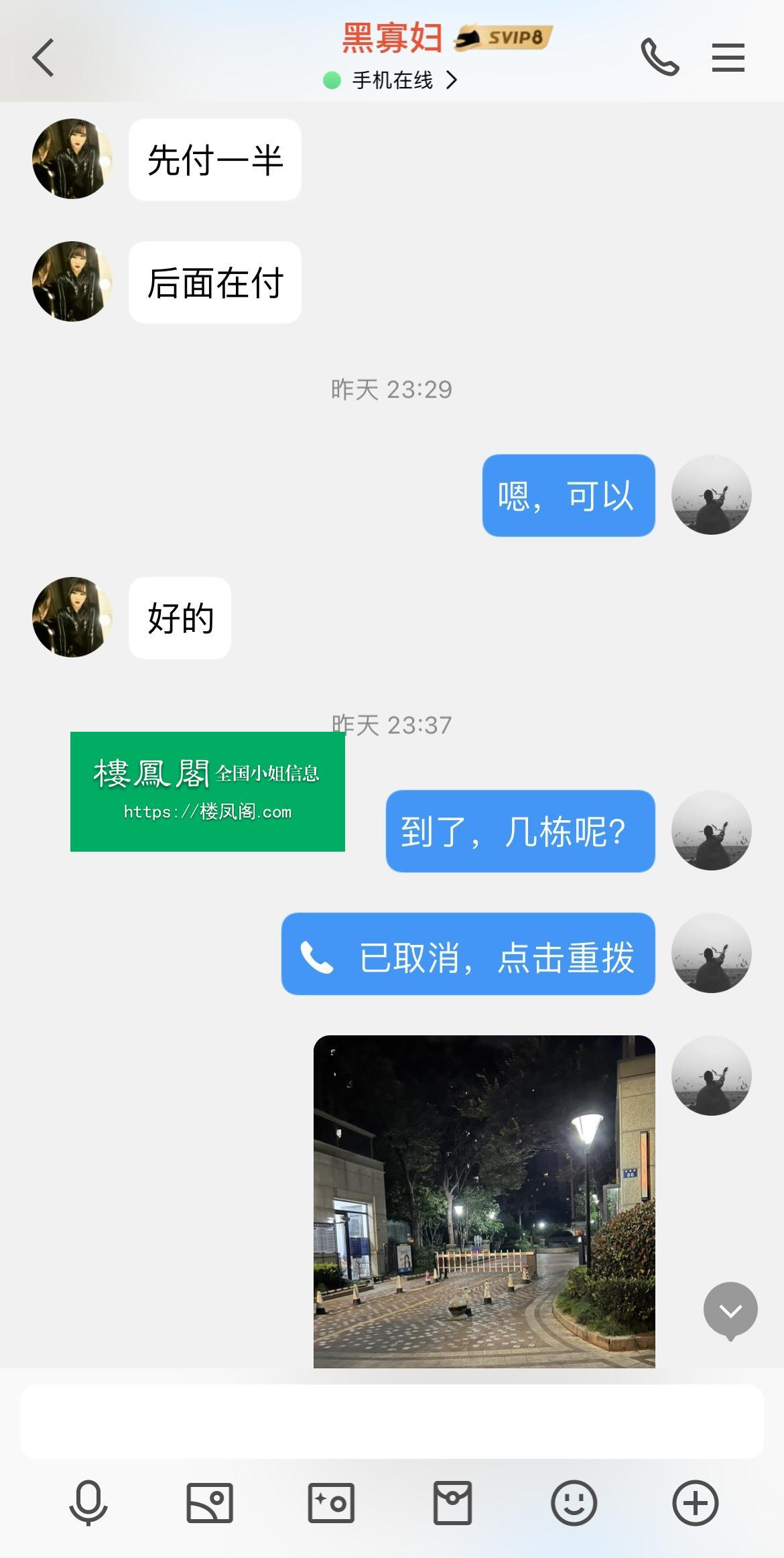Focus the message input field

tap(391, 1421)
